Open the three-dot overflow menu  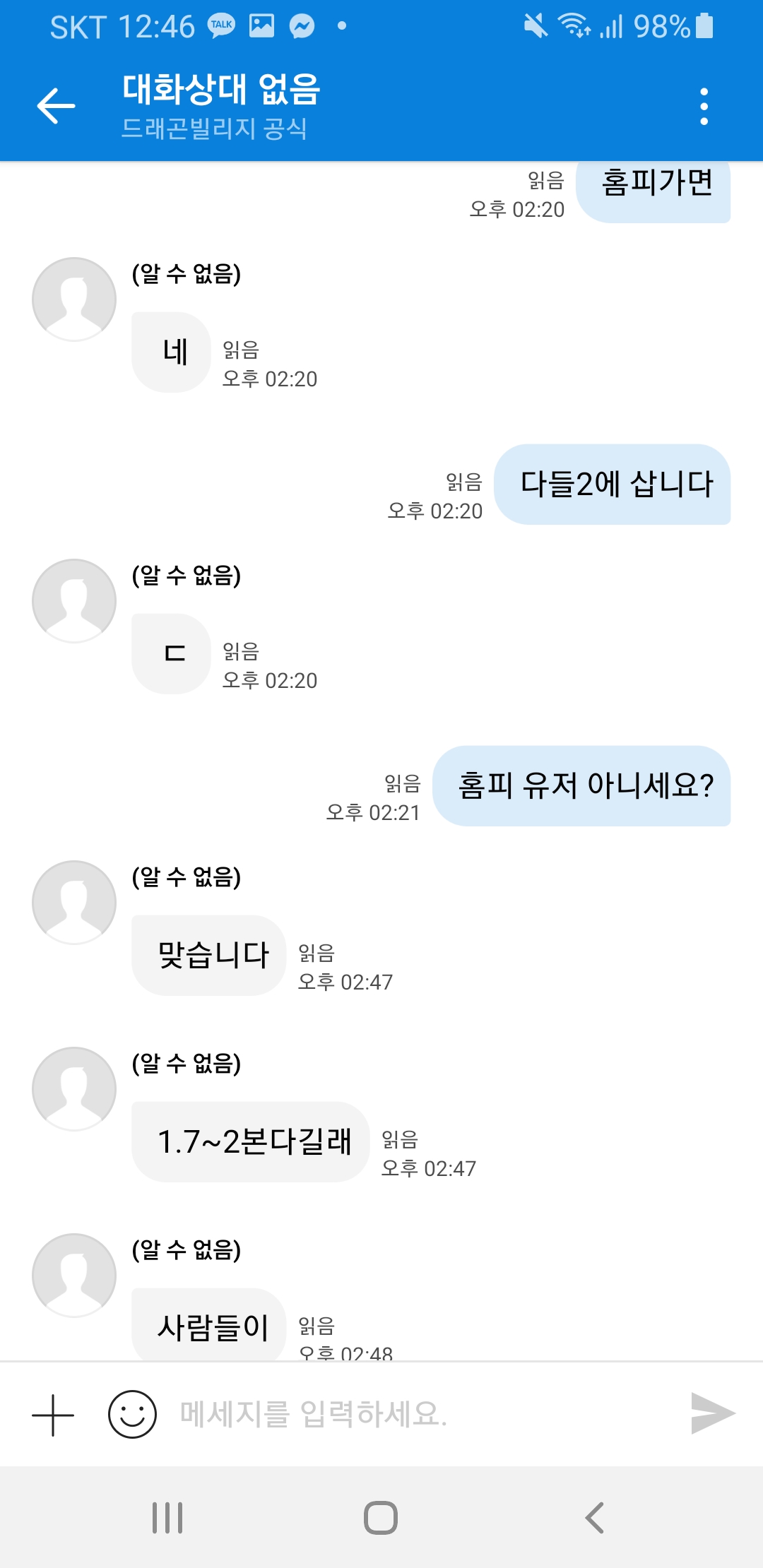tap(704, 107)
